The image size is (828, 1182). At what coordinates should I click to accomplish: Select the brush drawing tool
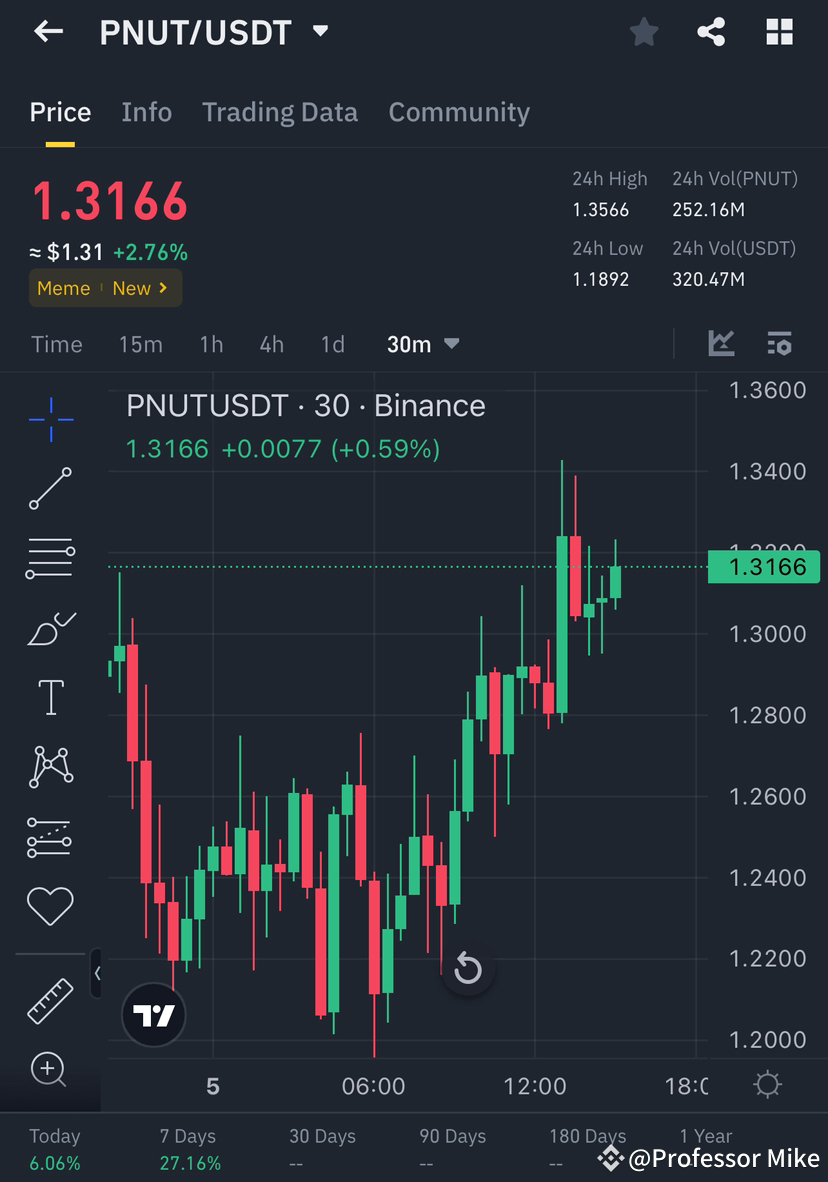pos(50,628)
